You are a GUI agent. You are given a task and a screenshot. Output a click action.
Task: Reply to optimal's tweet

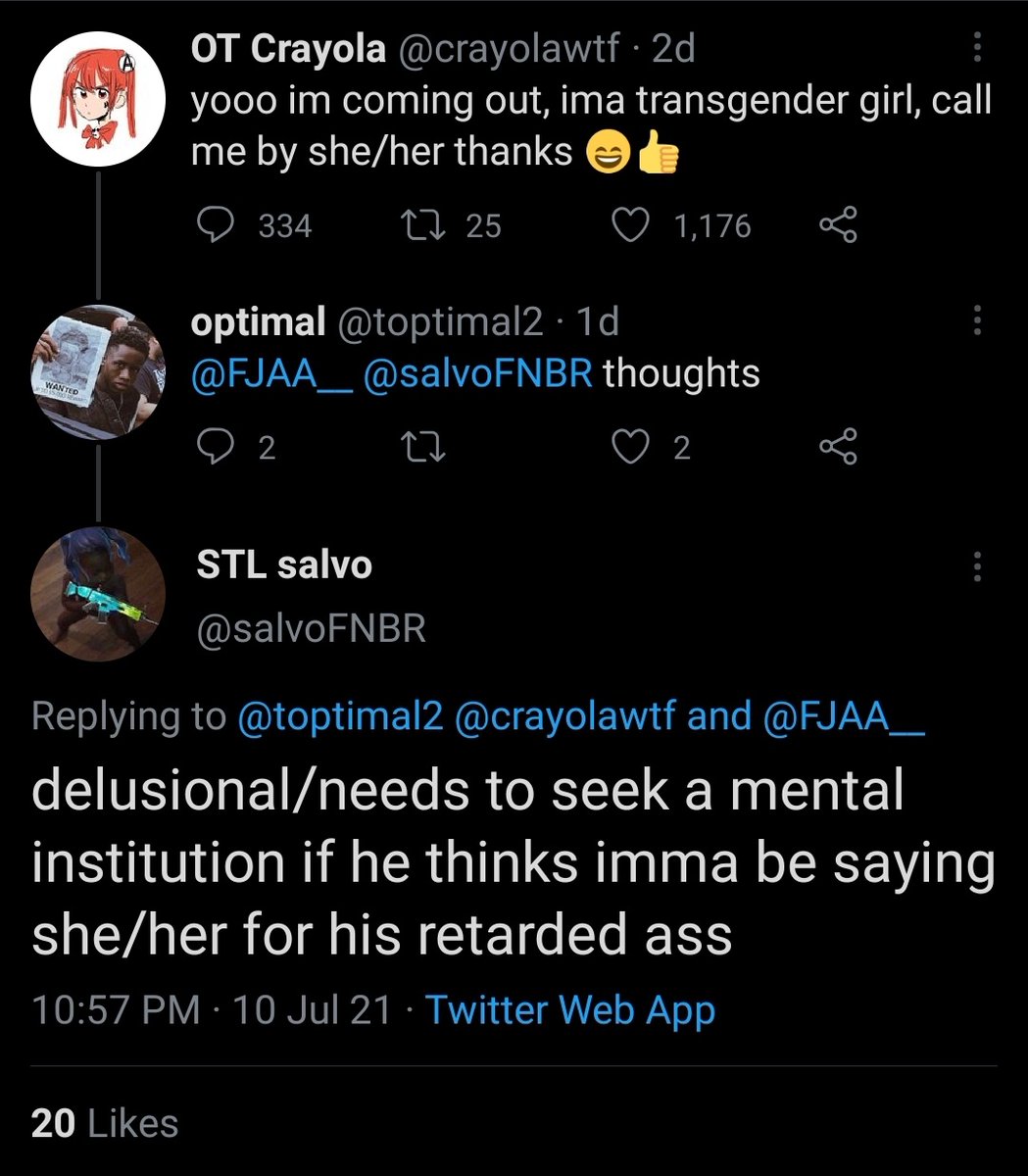213,448
